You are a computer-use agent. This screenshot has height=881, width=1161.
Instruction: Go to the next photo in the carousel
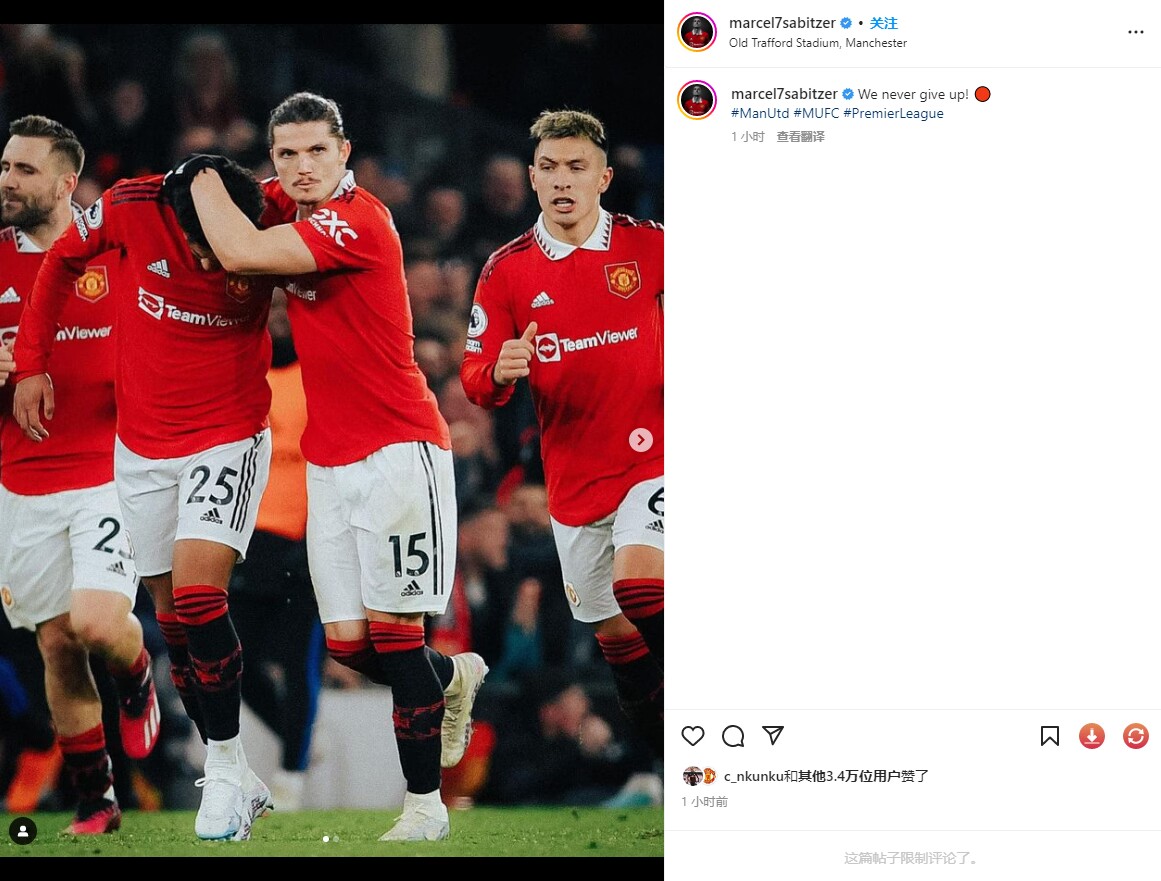pyautogui.click(x=641, y=440)
